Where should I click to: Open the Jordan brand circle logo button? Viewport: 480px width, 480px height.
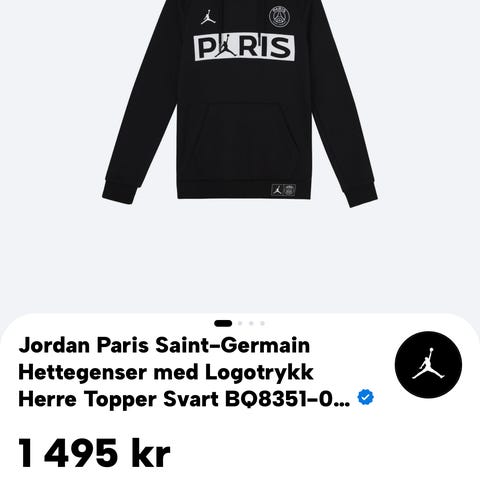point(428,365)
